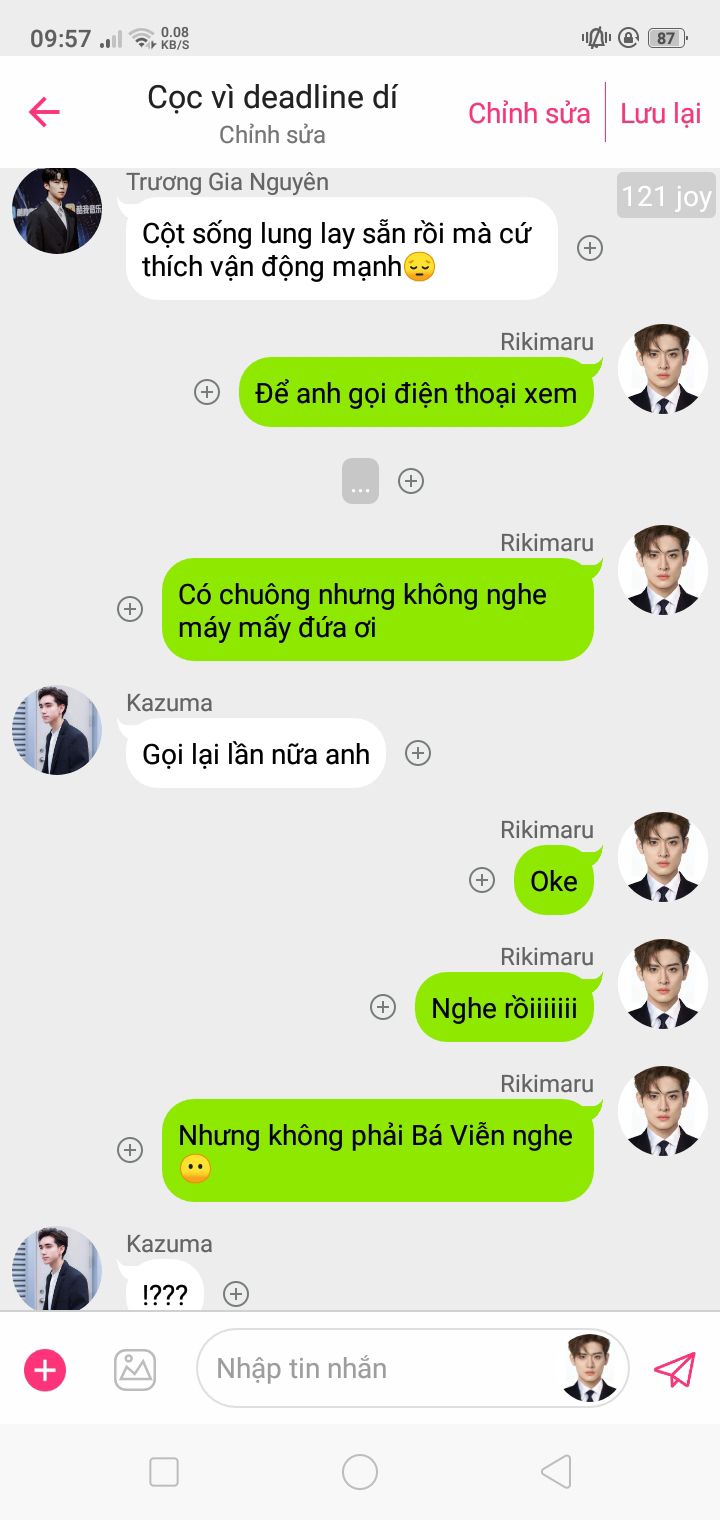Edit the title via Chỉnh sửa under chat name
Image resolution: width=720 pixels, height=1520 pixels.
pyautogui.click(x=272, y=135)
